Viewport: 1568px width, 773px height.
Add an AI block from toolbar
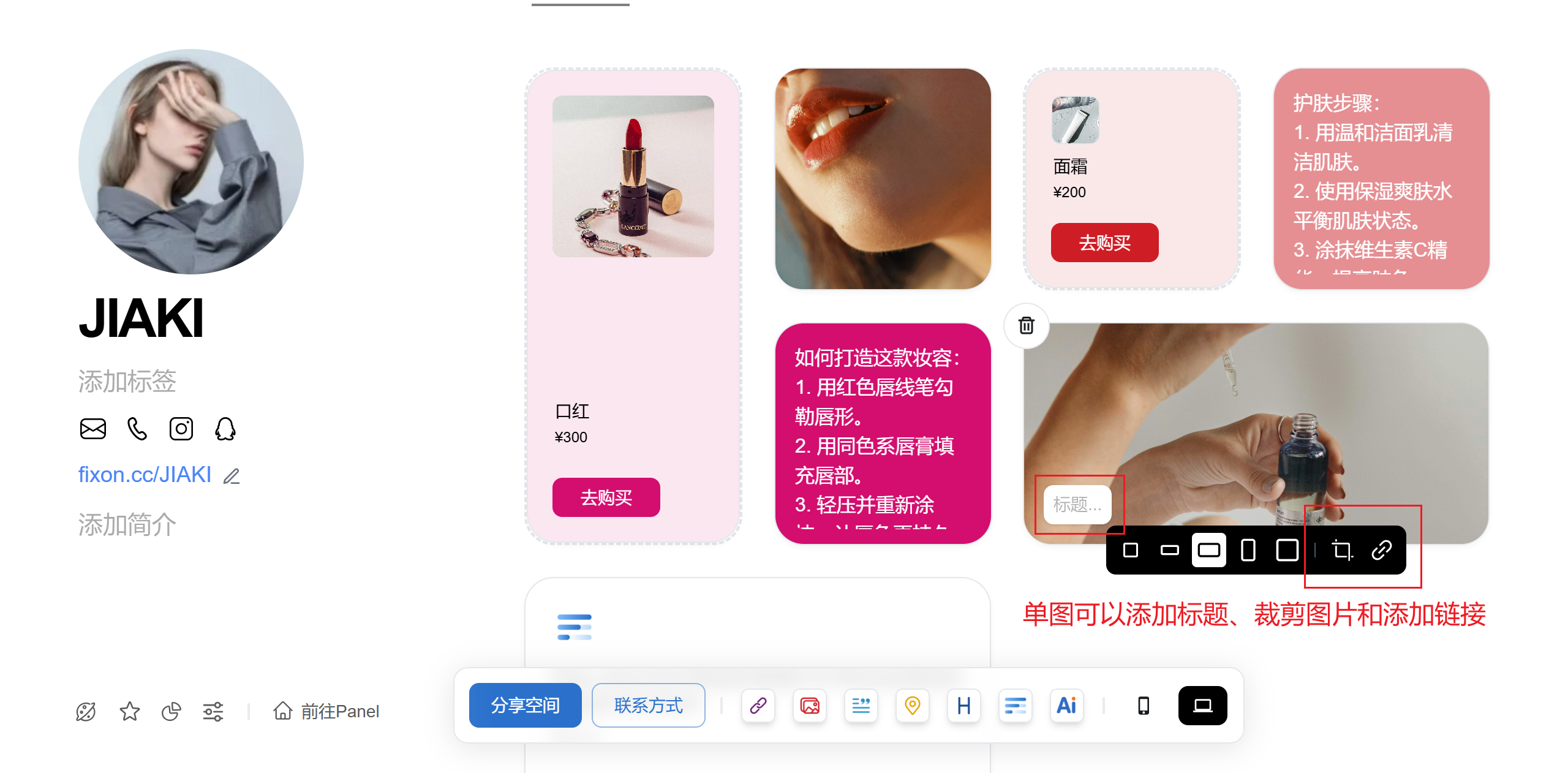coord(1066,705)
